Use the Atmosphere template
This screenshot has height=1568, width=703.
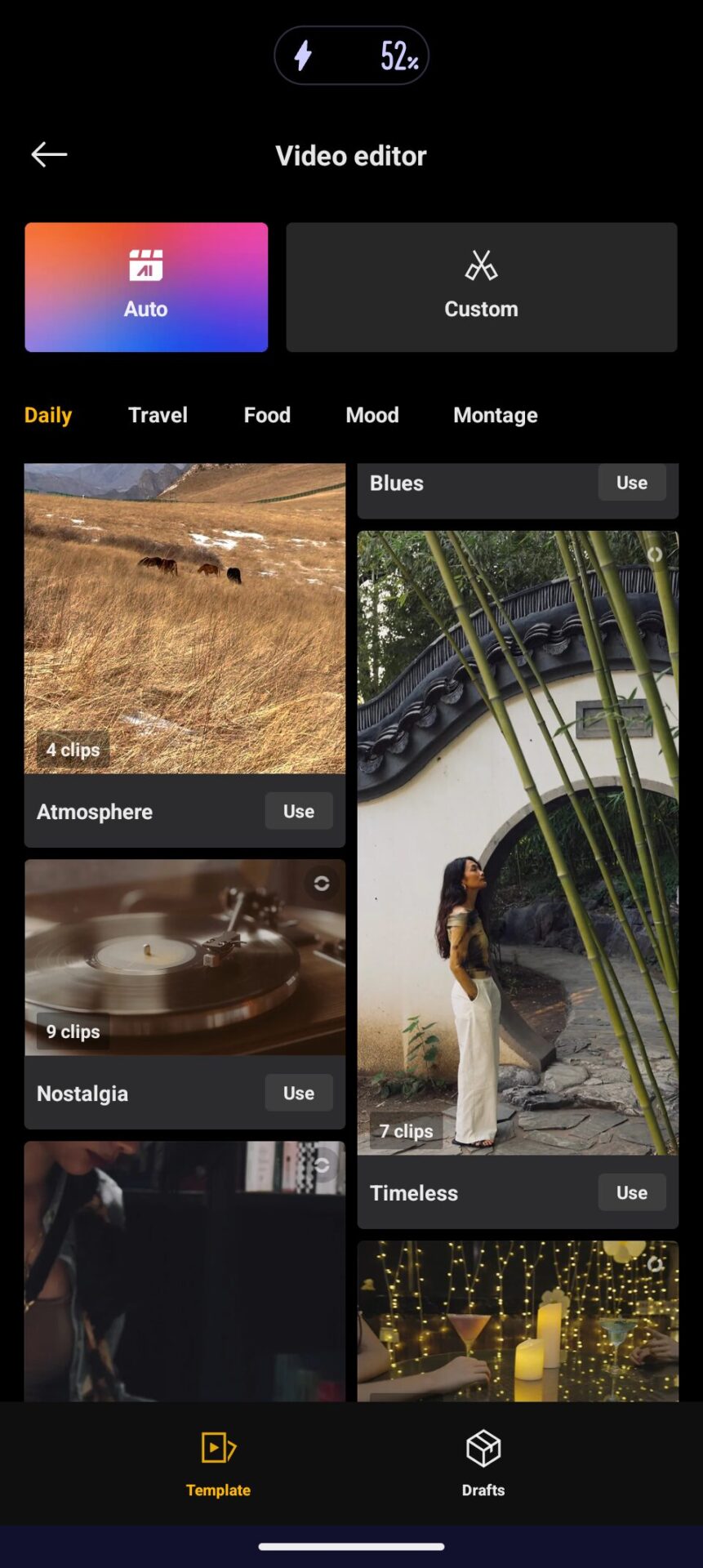point(298,811)
